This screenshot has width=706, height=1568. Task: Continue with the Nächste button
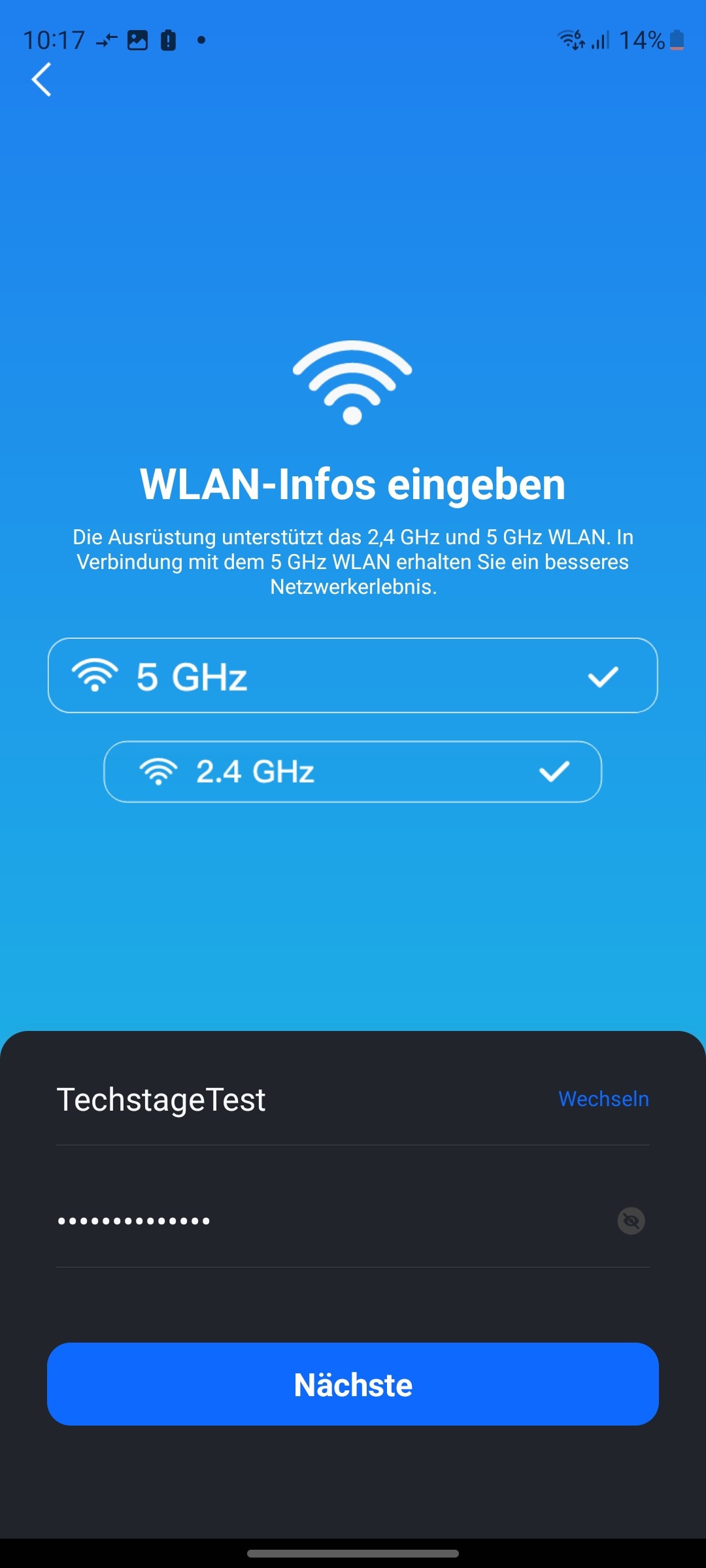click(x=353, y=1384)
